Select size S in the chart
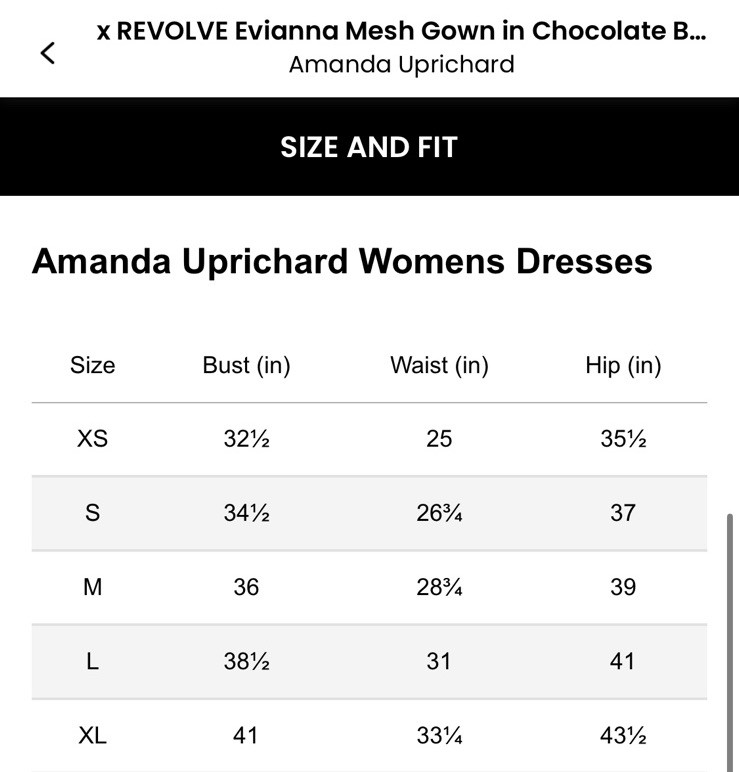Image resolution: width=739 pixels, height=772 pixels. pos(91,513)
